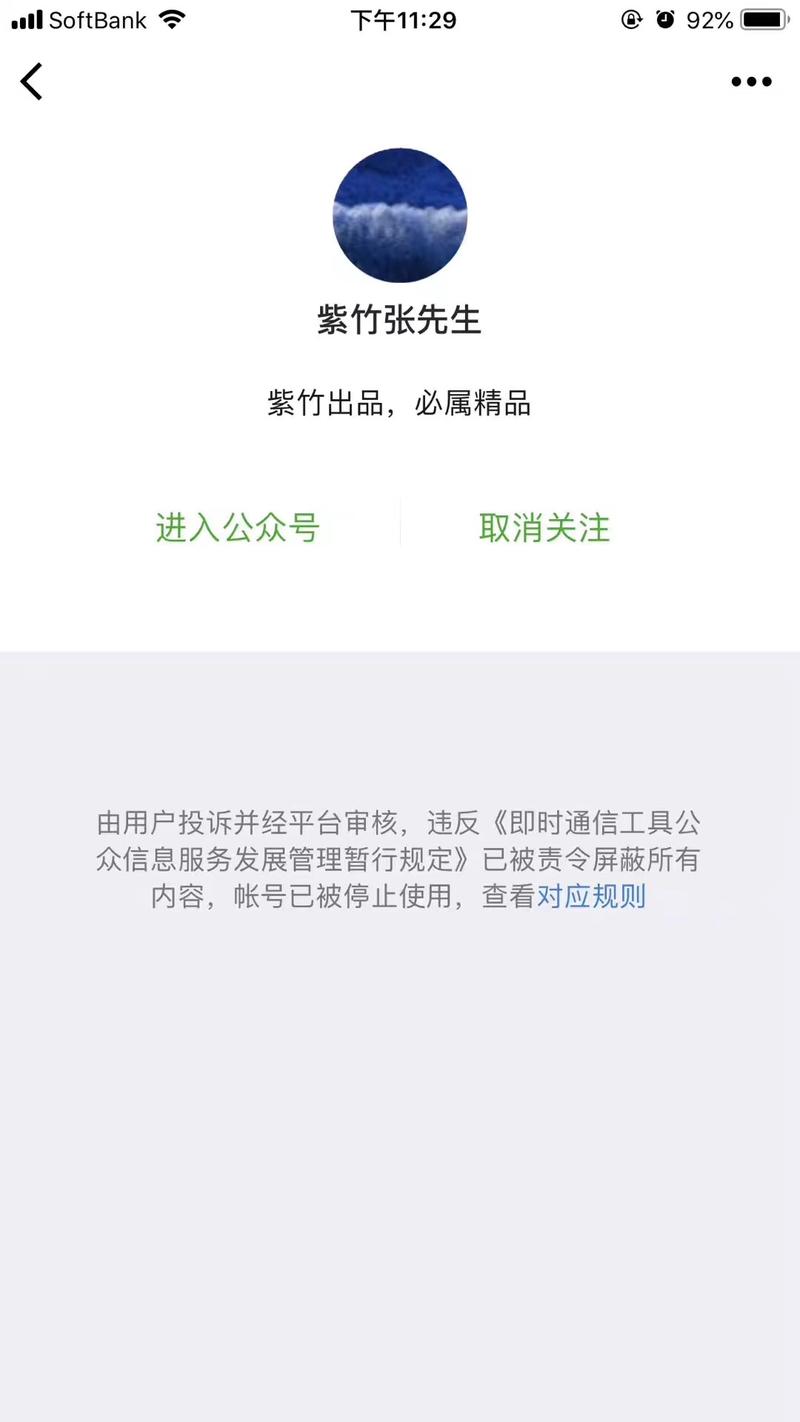Tap the orientation lock icon
The width and height of the screenshot is (800, 1422).
[630, 18]
